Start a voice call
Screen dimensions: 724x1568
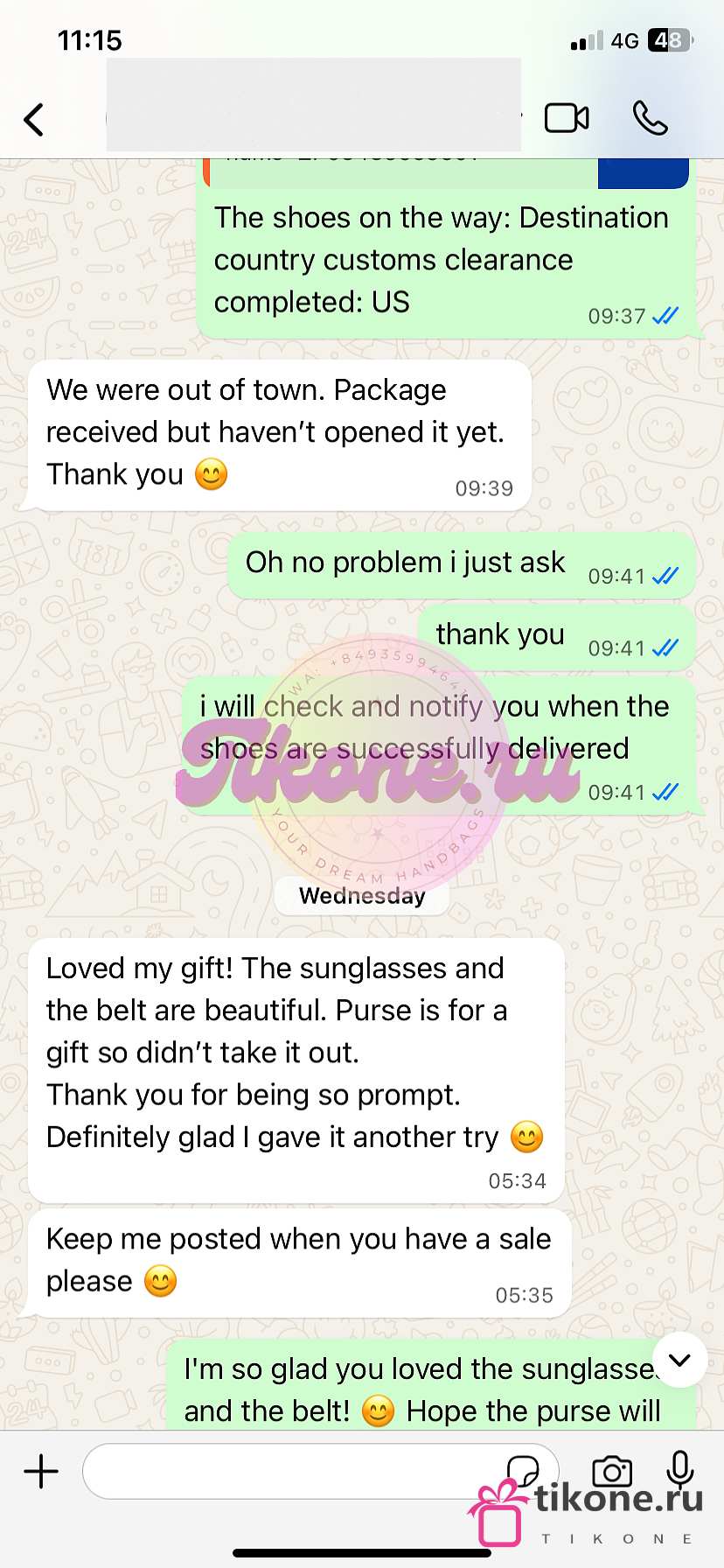(650, 118)
